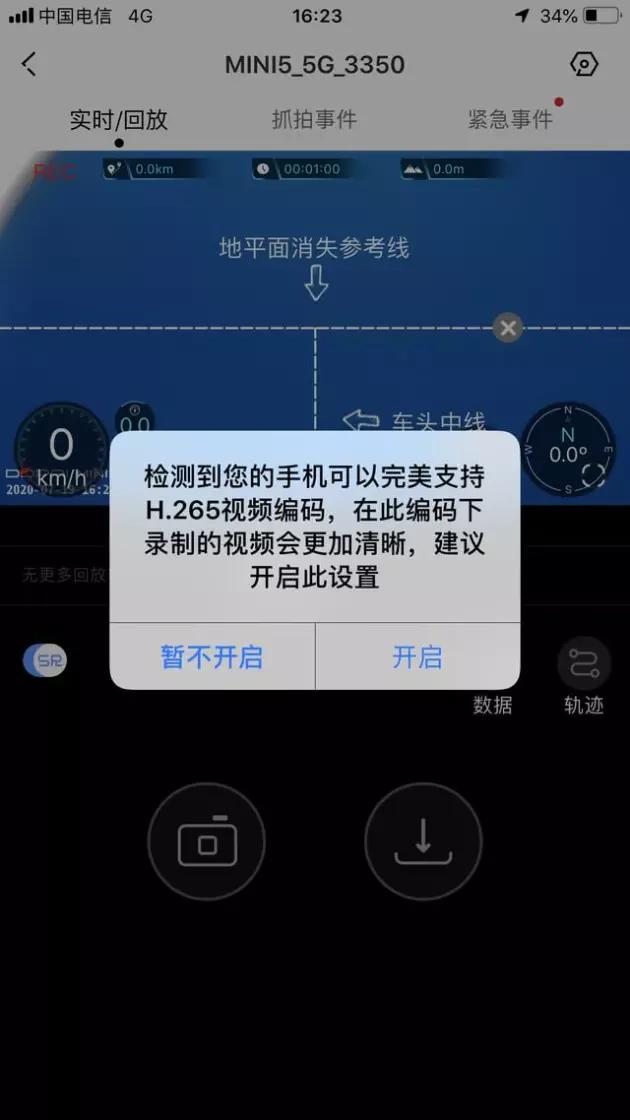Go back using the top-left arrow
The image size is (630, 1120).
coord(29,65)
